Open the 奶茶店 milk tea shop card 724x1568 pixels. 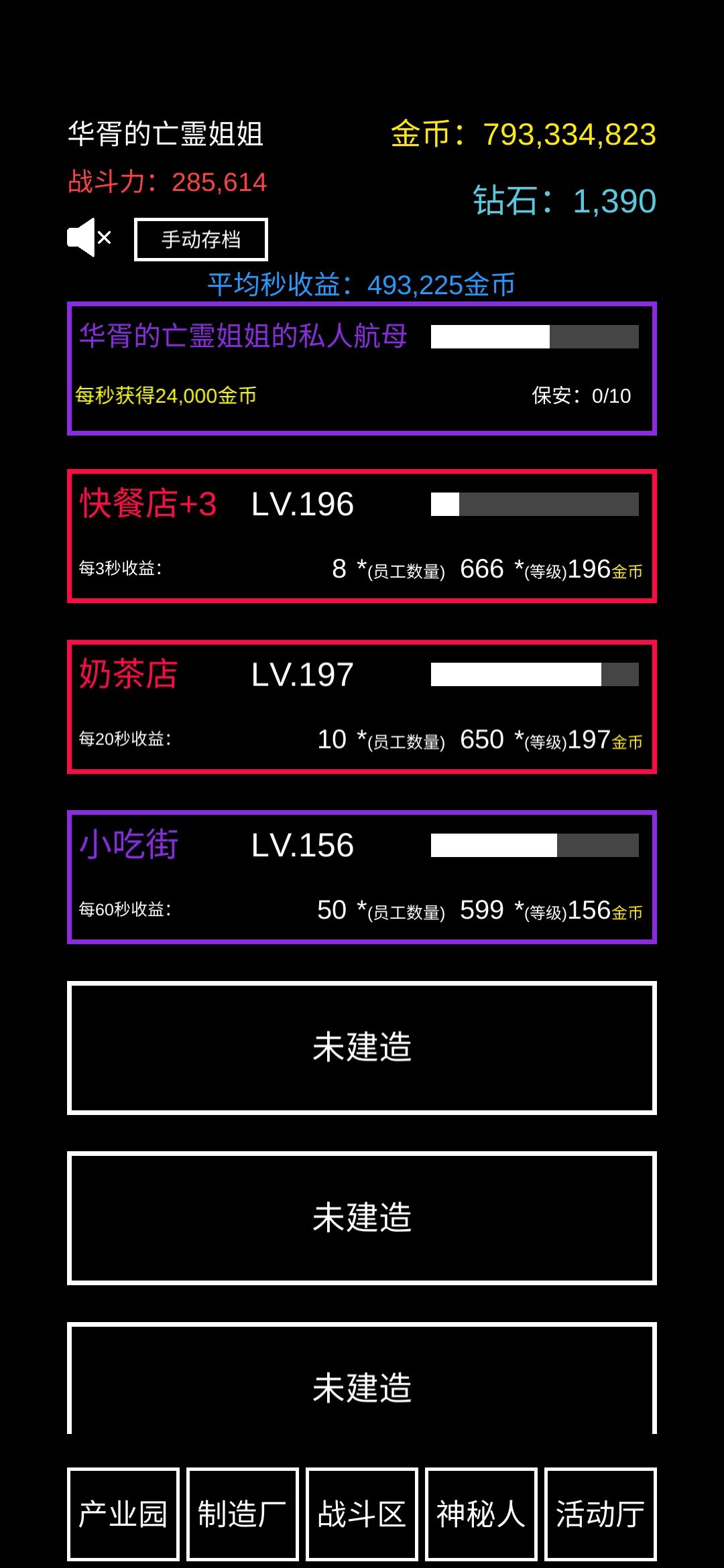point(362,707)
